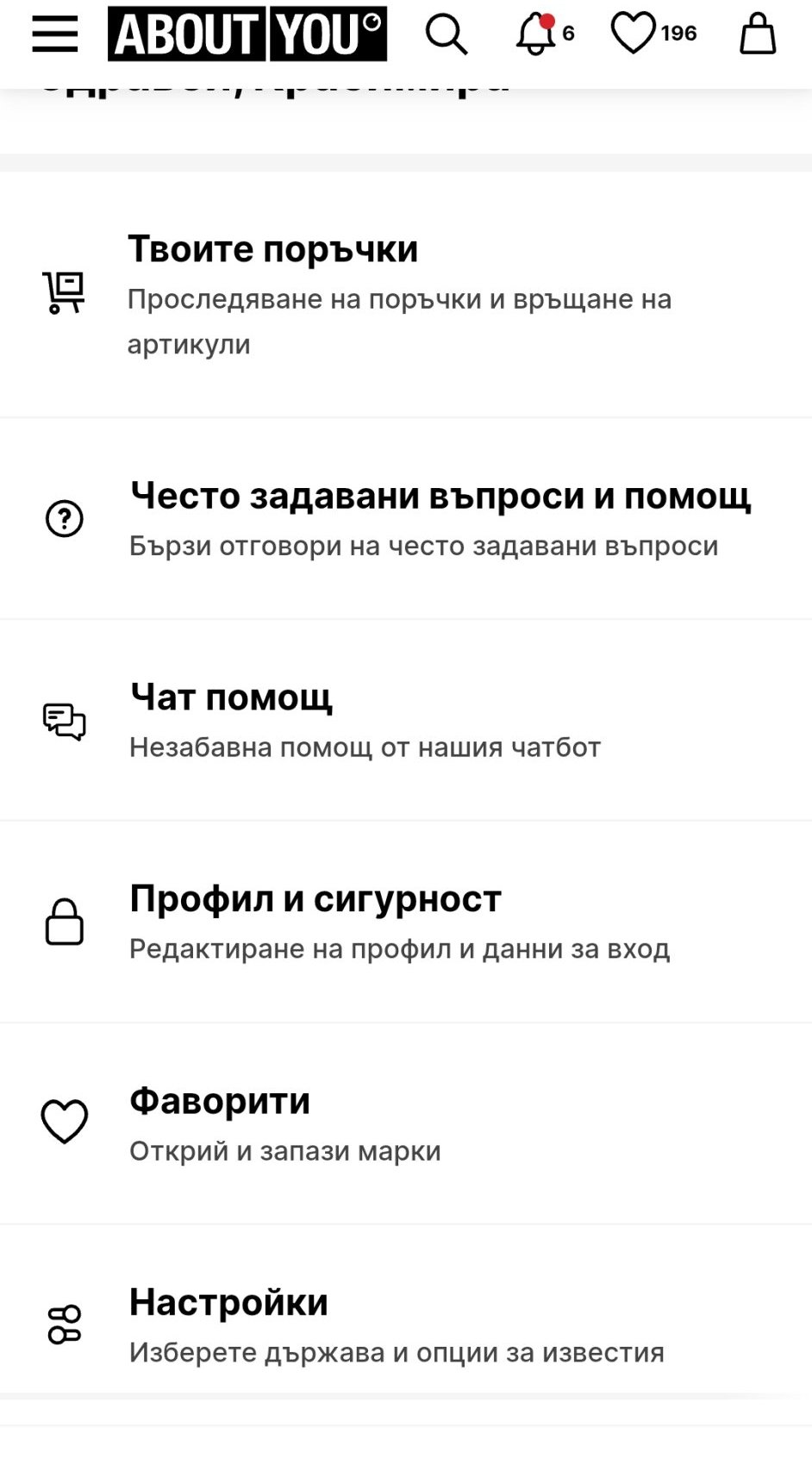The image size is (812, 1458).
Task: Go to ABOUT YOU home via header
Action: pos(247,34)
